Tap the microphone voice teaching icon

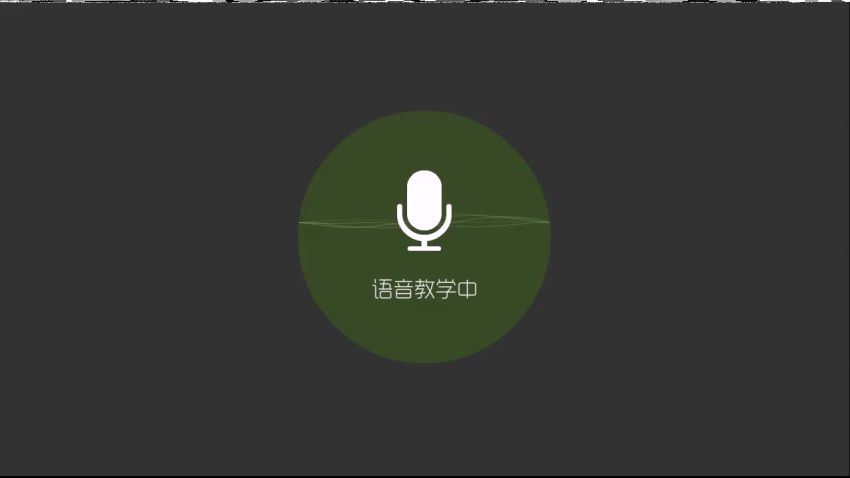pos(424,210)
